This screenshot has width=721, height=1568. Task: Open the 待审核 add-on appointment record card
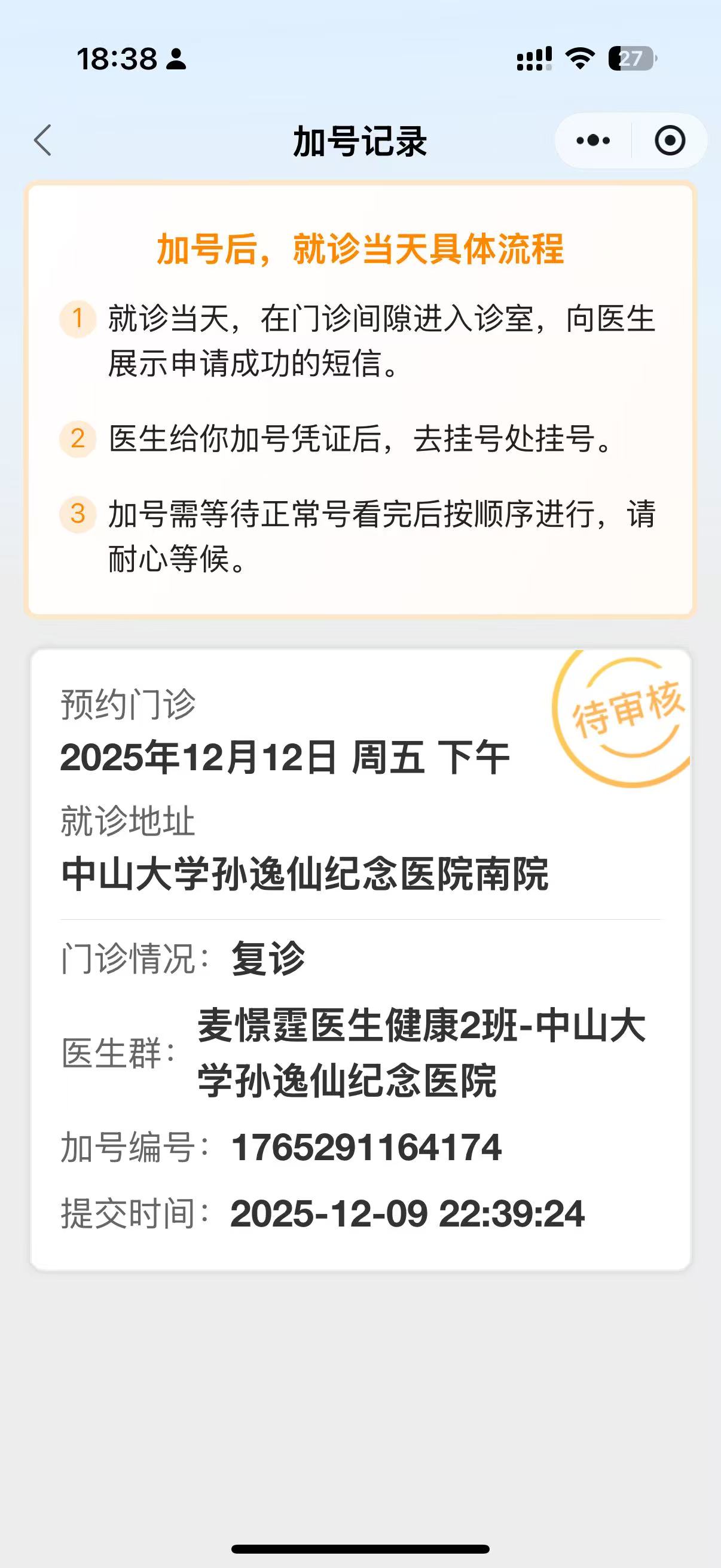coord(360,959)
